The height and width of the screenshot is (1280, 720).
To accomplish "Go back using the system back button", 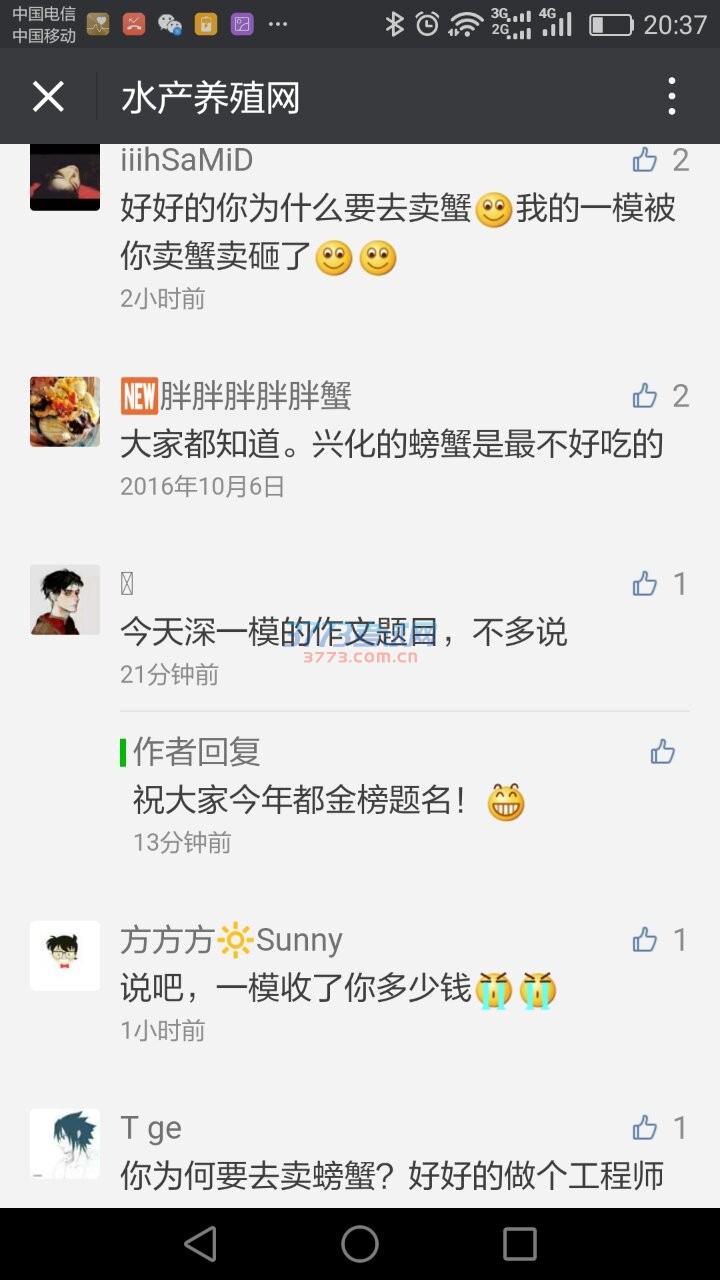I will coord(201,1244).
